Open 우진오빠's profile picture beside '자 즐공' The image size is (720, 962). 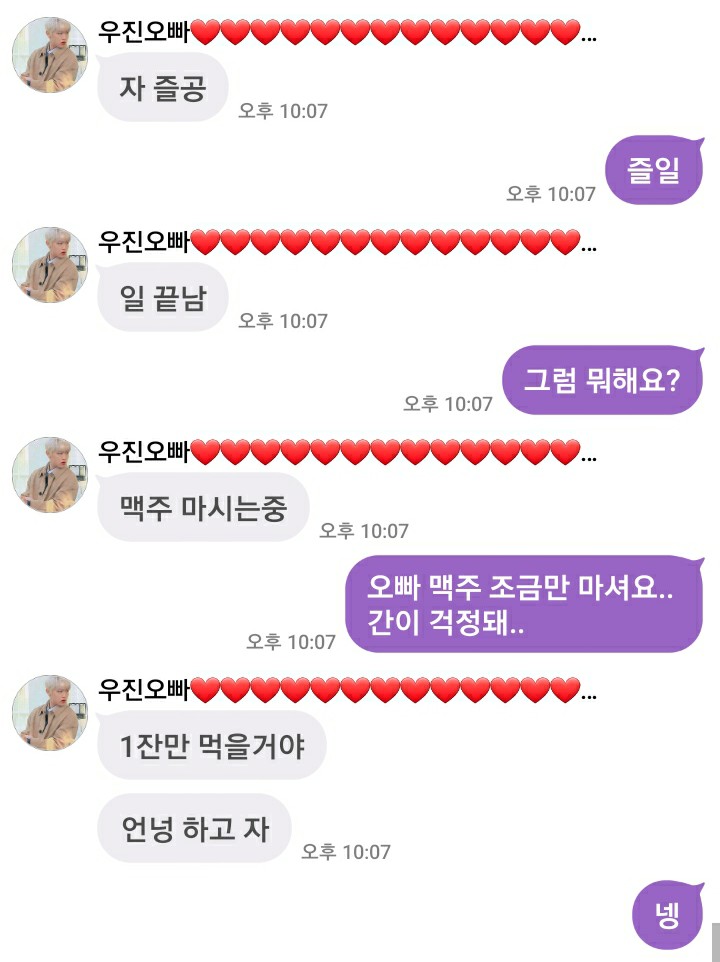49,54
